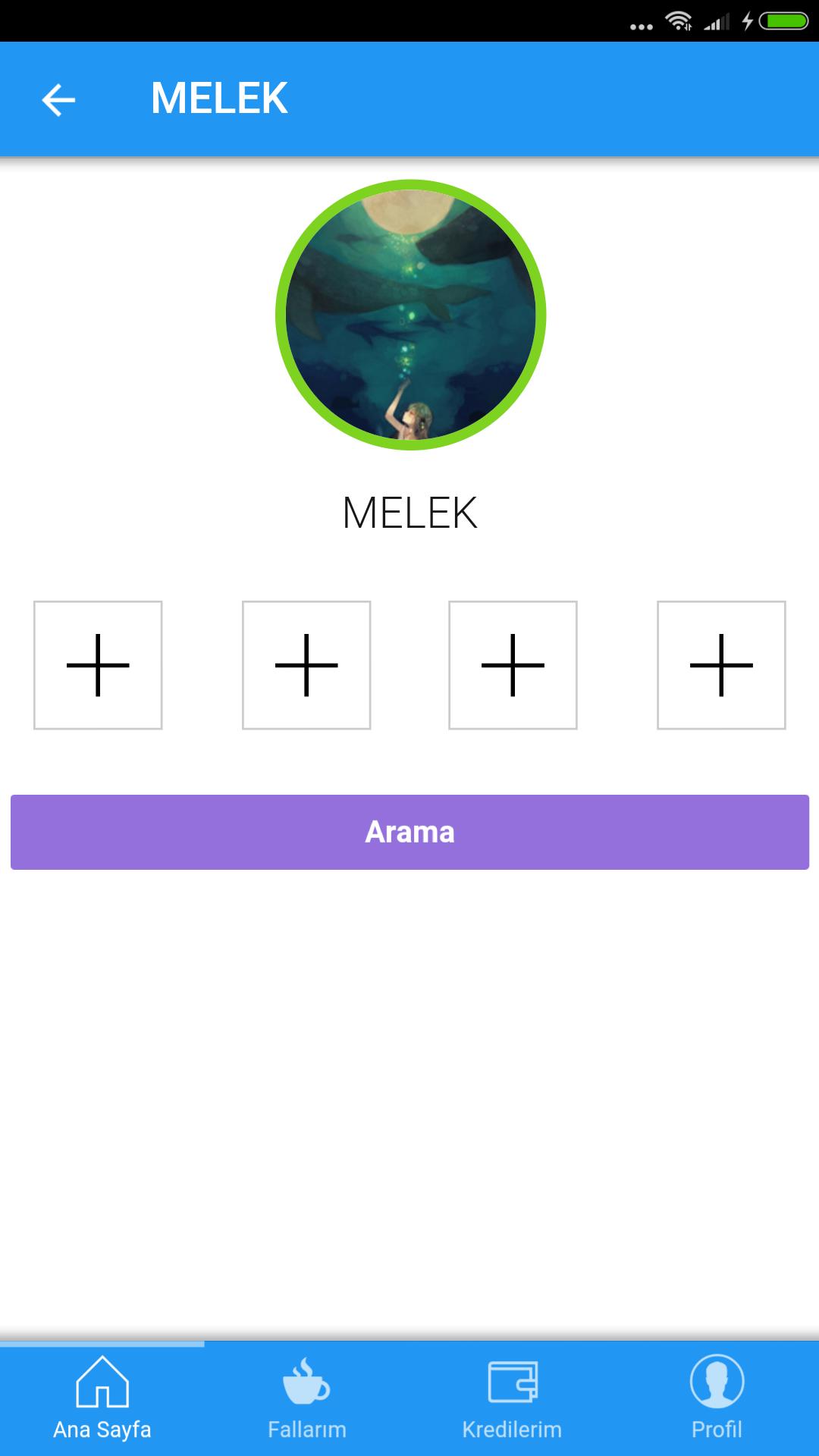Go back using the arrow
Viewport: 819px width, 1456px height.
click(x=58, y=100)
